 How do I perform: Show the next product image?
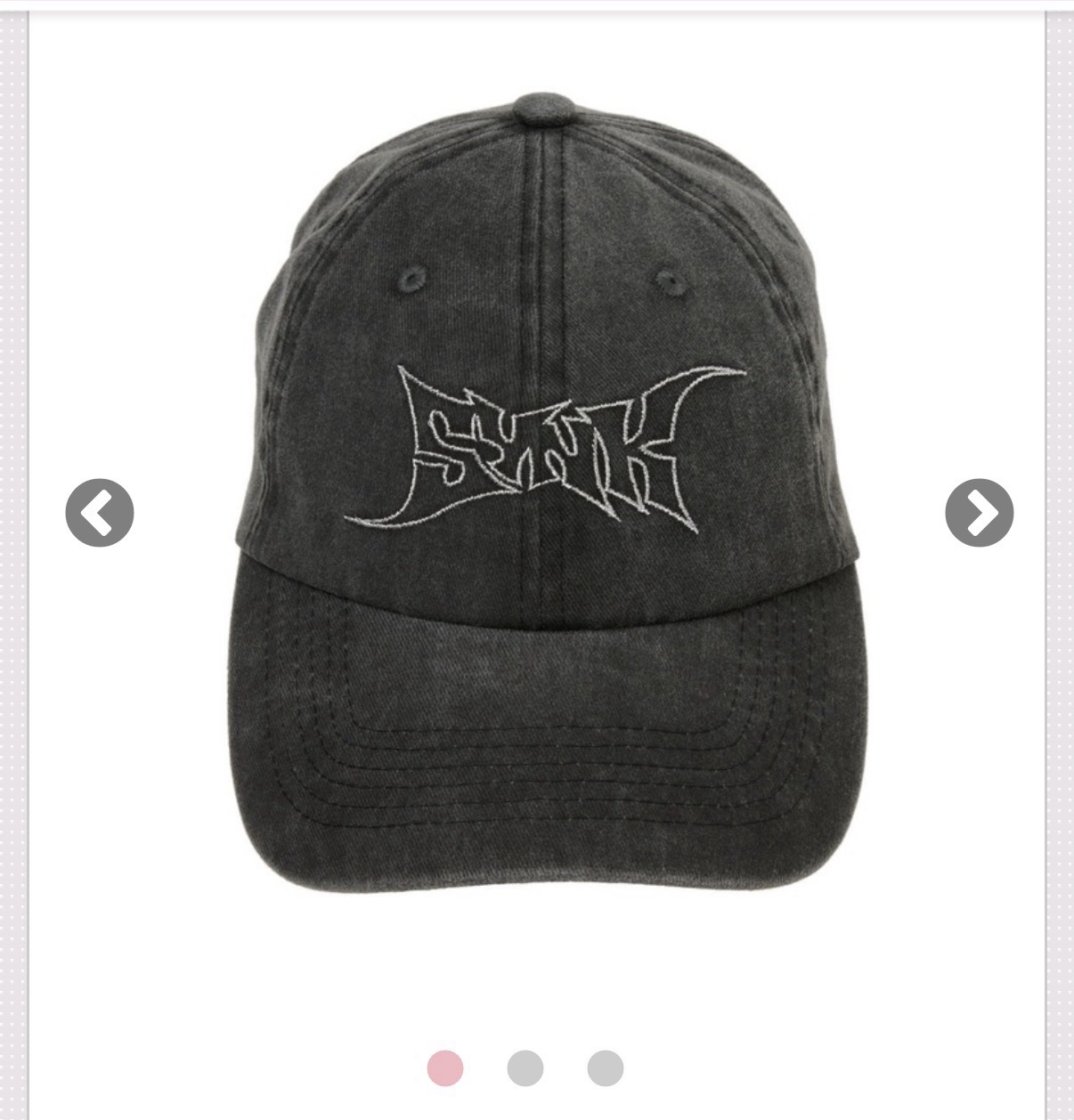[x=979, y=512]
